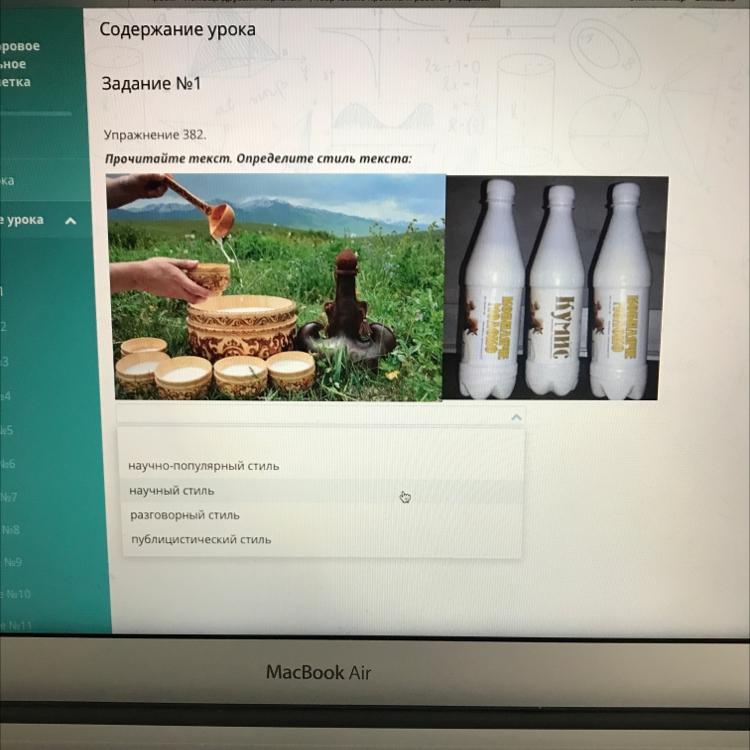Choose «научный стиль» from the list
Screen dimensions: 750x750
[172, 491]
